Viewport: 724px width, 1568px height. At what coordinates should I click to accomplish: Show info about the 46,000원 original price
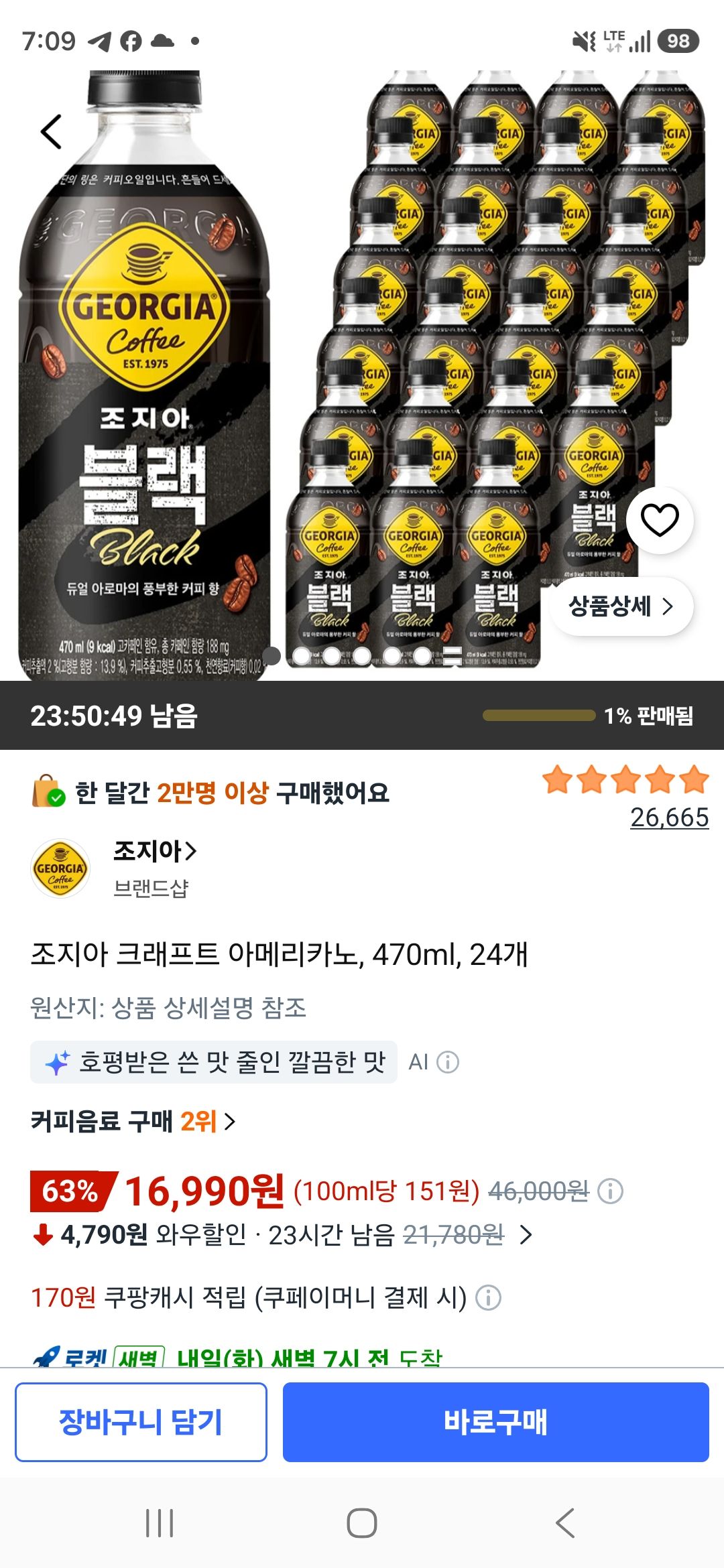611,1191
